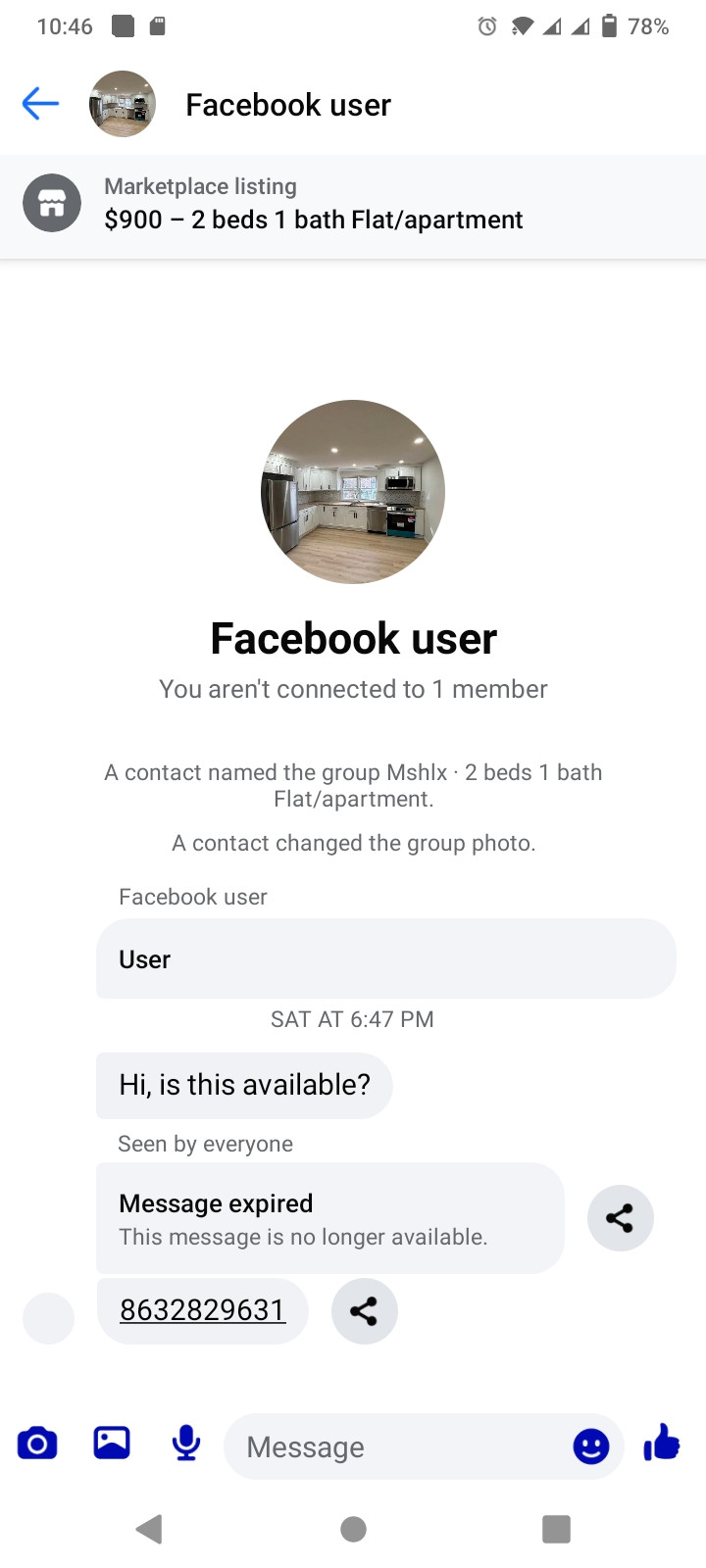
Task: Share the 8632829631 message
Action: 364,1311
